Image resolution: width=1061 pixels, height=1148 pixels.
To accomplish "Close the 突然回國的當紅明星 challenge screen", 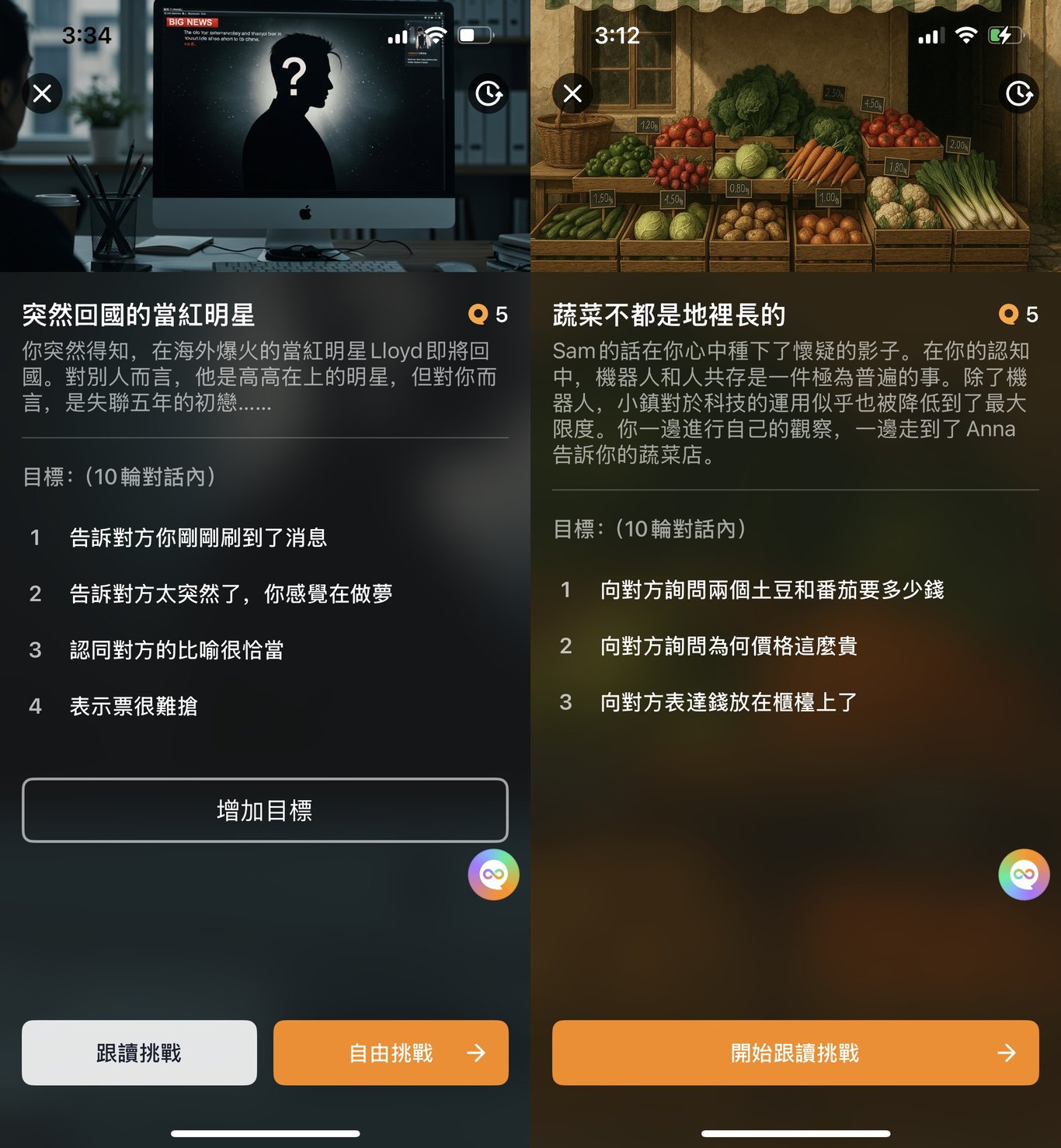I will (43, 94).
